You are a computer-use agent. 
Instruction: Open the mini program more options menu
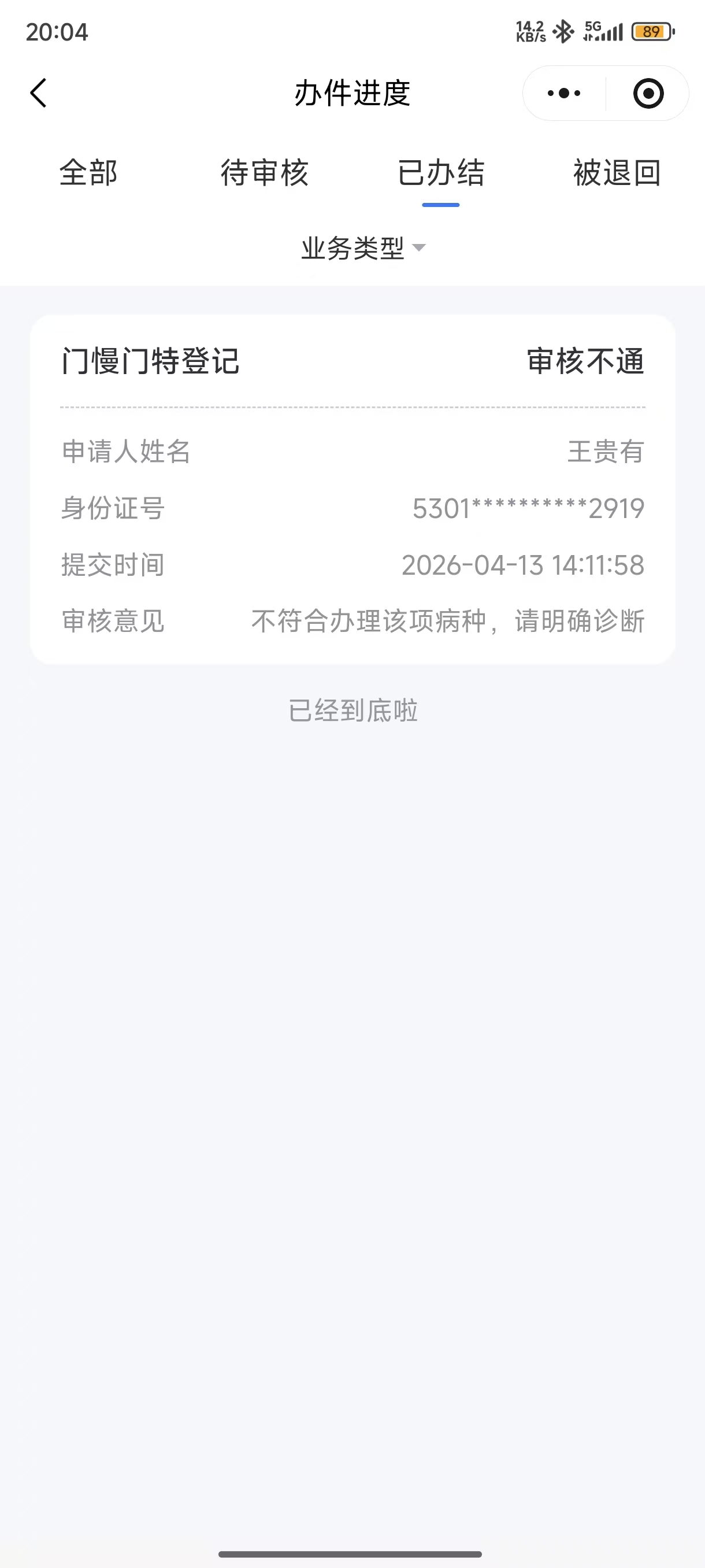(564, 93)
